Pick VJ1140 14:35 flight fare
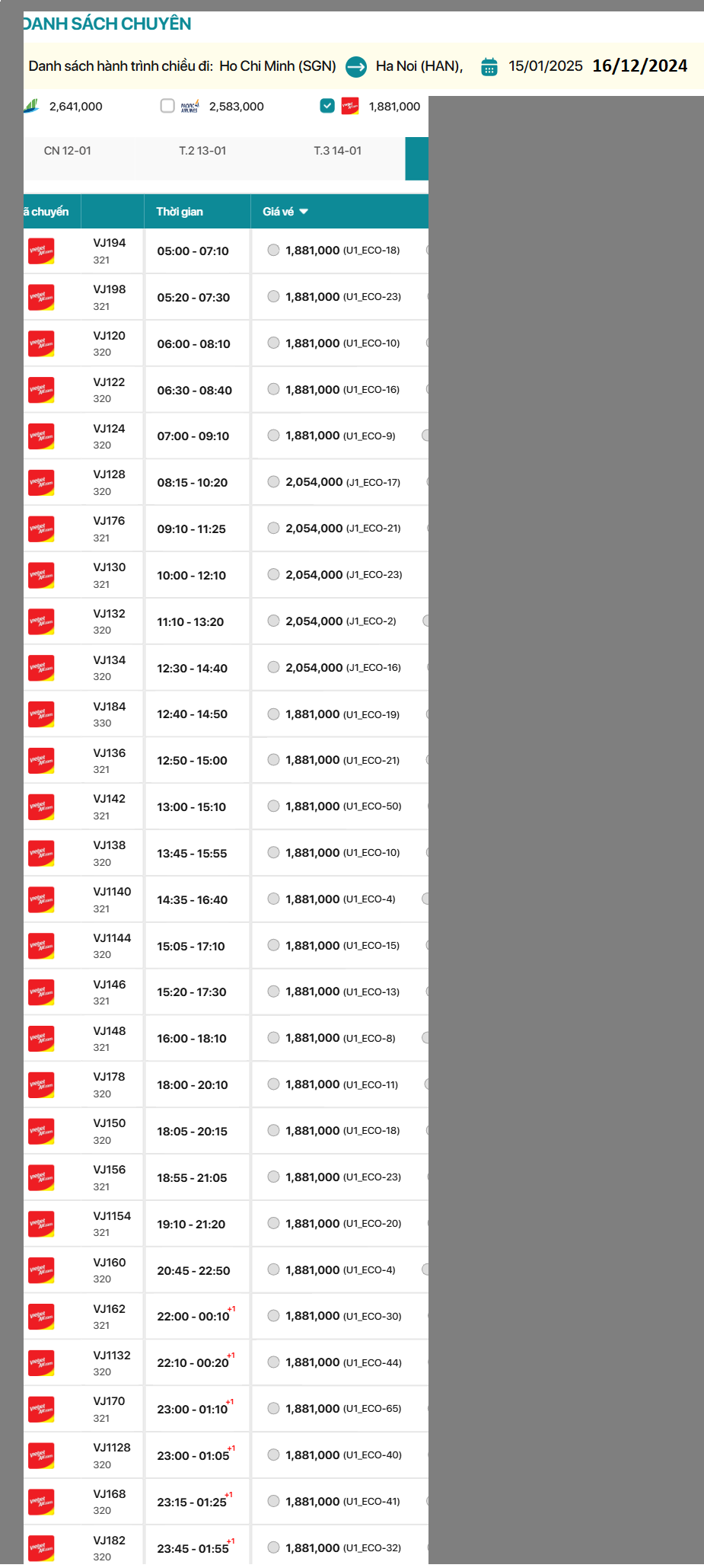This screenshot has width=704, height=1568. coord(273,899)
